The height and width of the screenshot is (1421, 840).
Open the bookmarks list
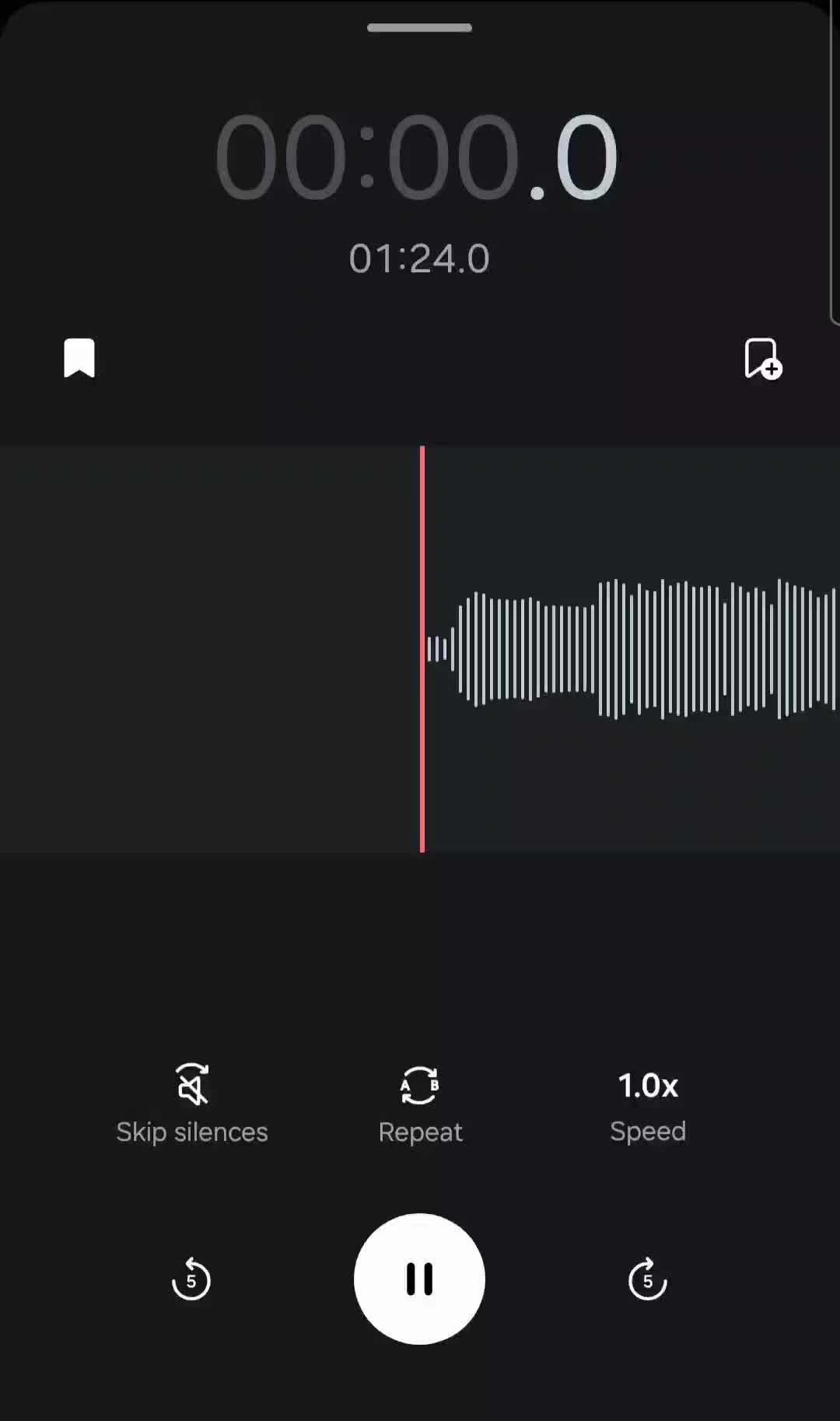pos(79,358)
